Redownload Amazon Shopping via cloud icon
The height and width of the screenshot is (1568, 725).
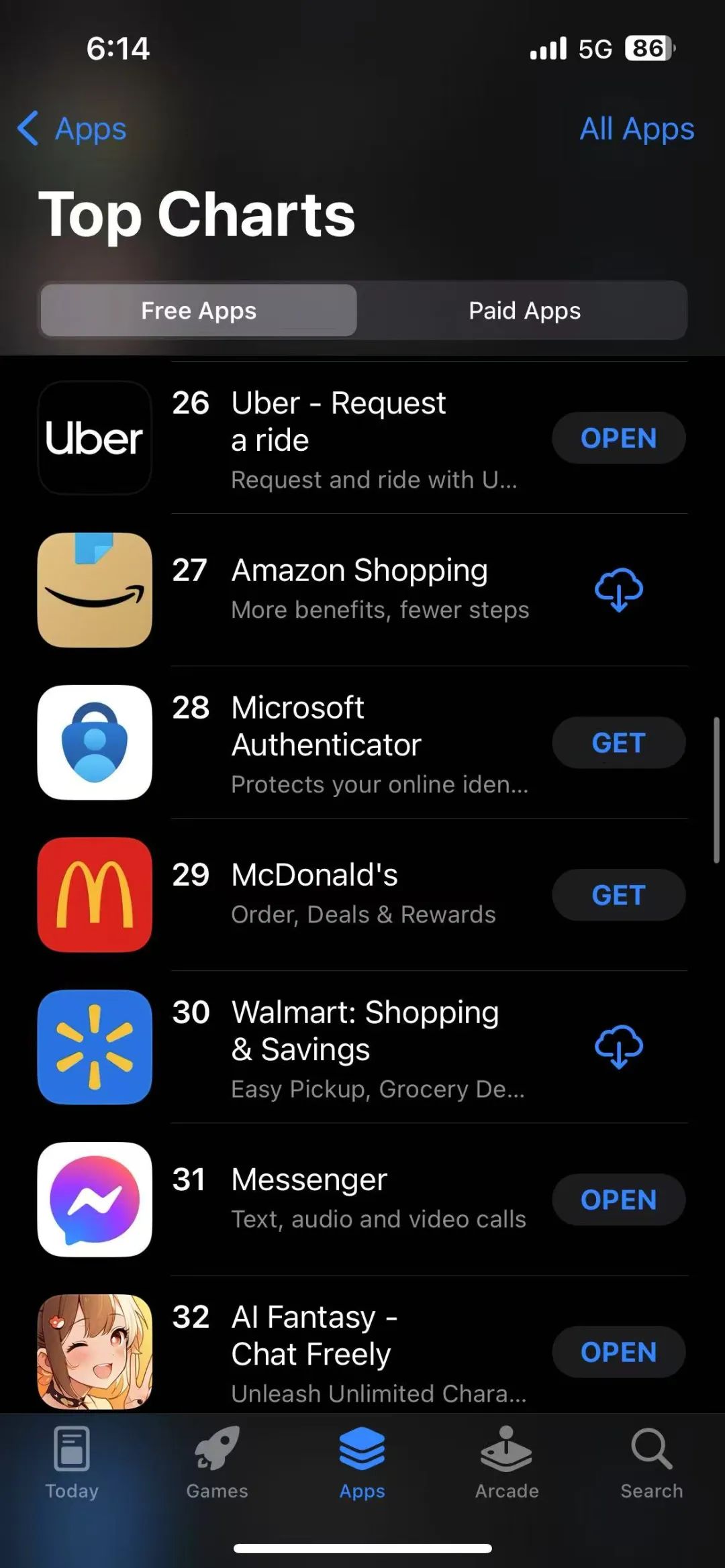tap(618, 590)
